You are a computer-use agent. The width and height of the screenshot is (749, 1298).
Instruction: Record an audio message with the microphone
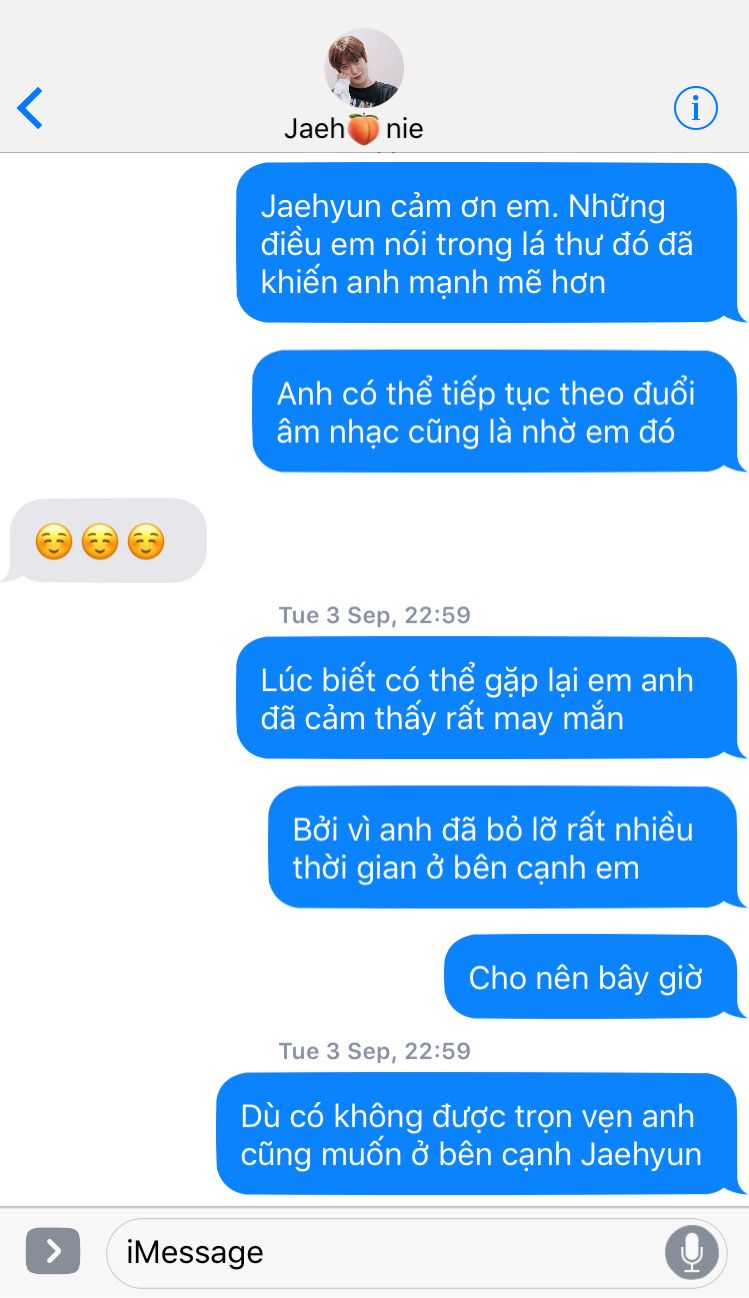point(692,1252)
